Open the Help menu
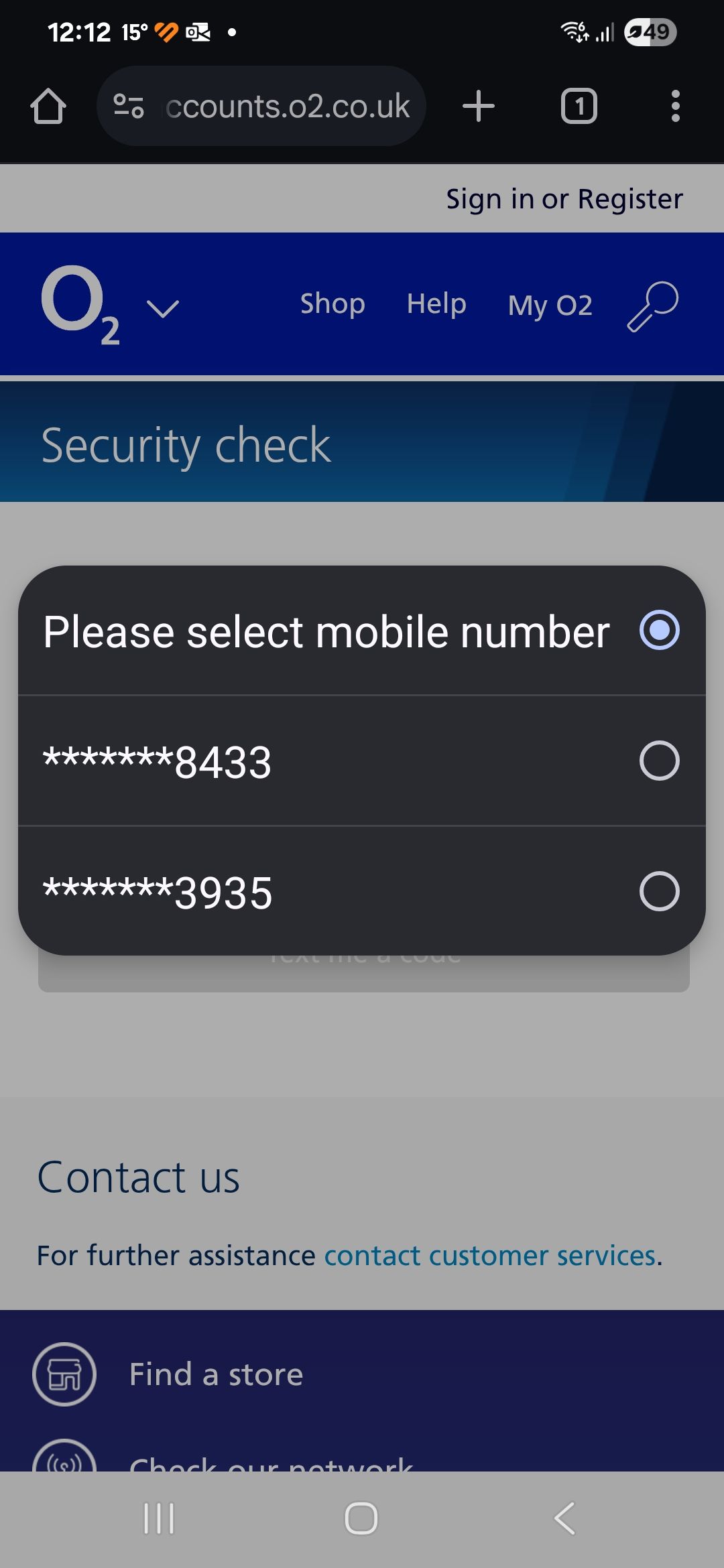 436,304
